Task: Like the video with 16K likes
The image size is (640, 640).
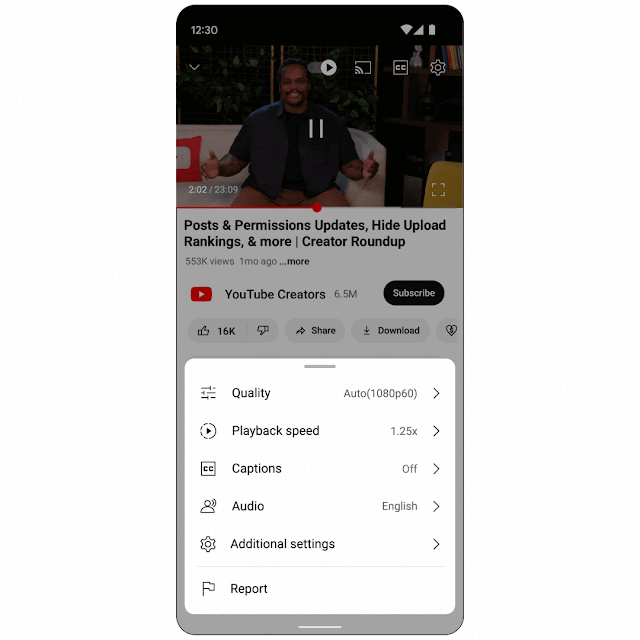Action: [x=216, y=330]
